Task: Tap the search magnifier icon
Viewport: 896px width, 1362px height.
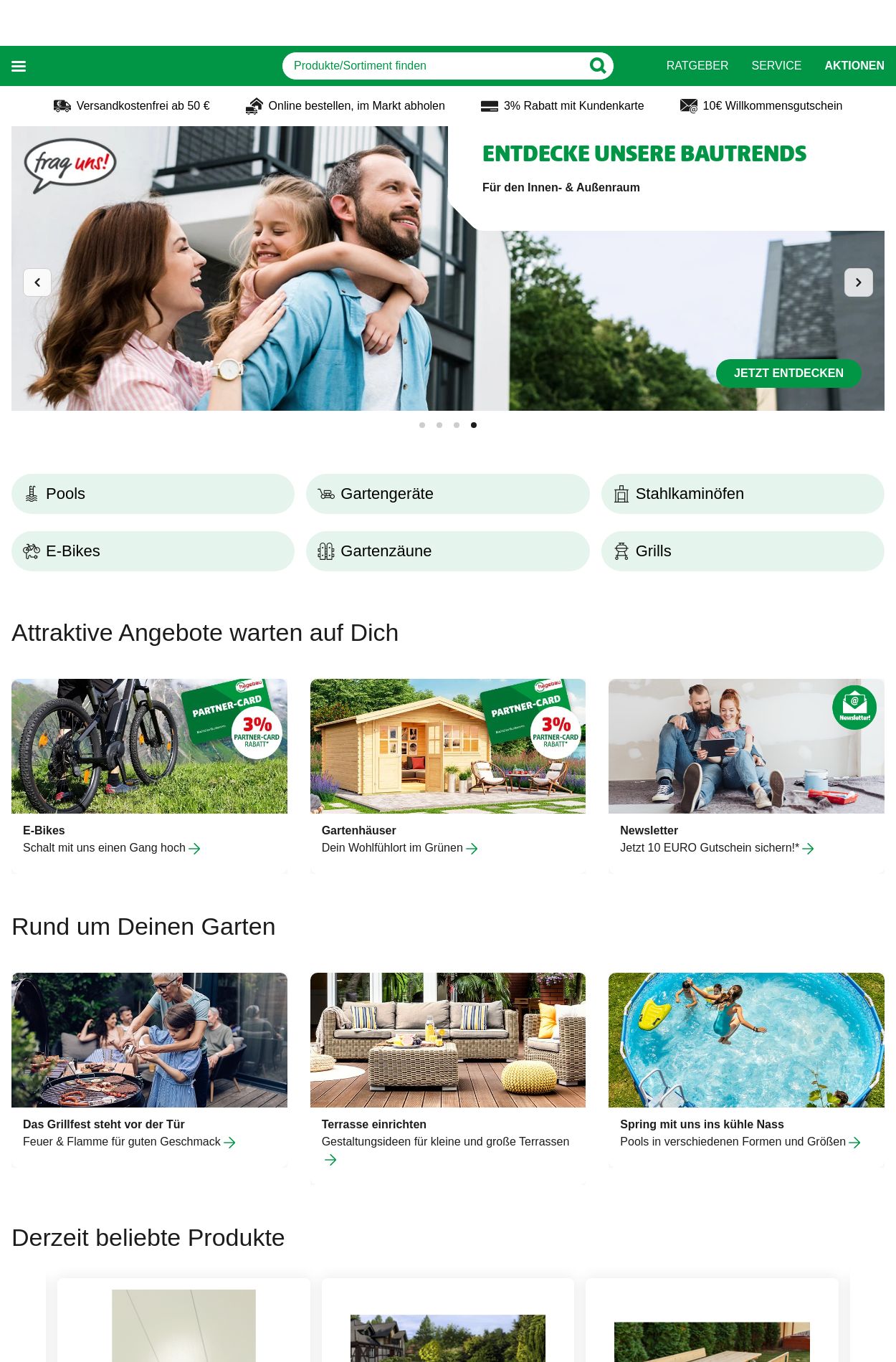Action: [x=597, y=66]
